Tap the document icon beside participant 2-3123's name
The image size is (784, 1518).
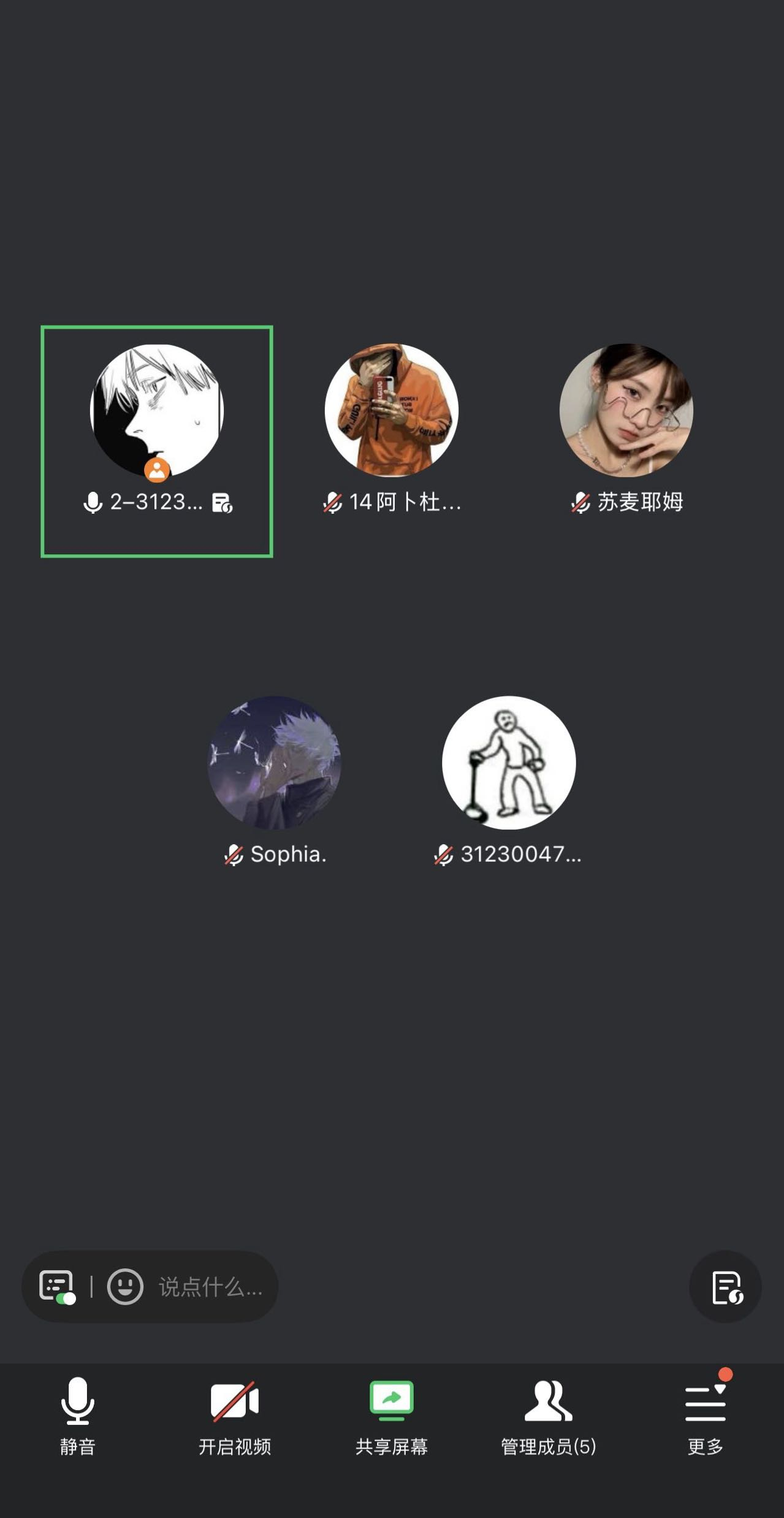(222, 503)
